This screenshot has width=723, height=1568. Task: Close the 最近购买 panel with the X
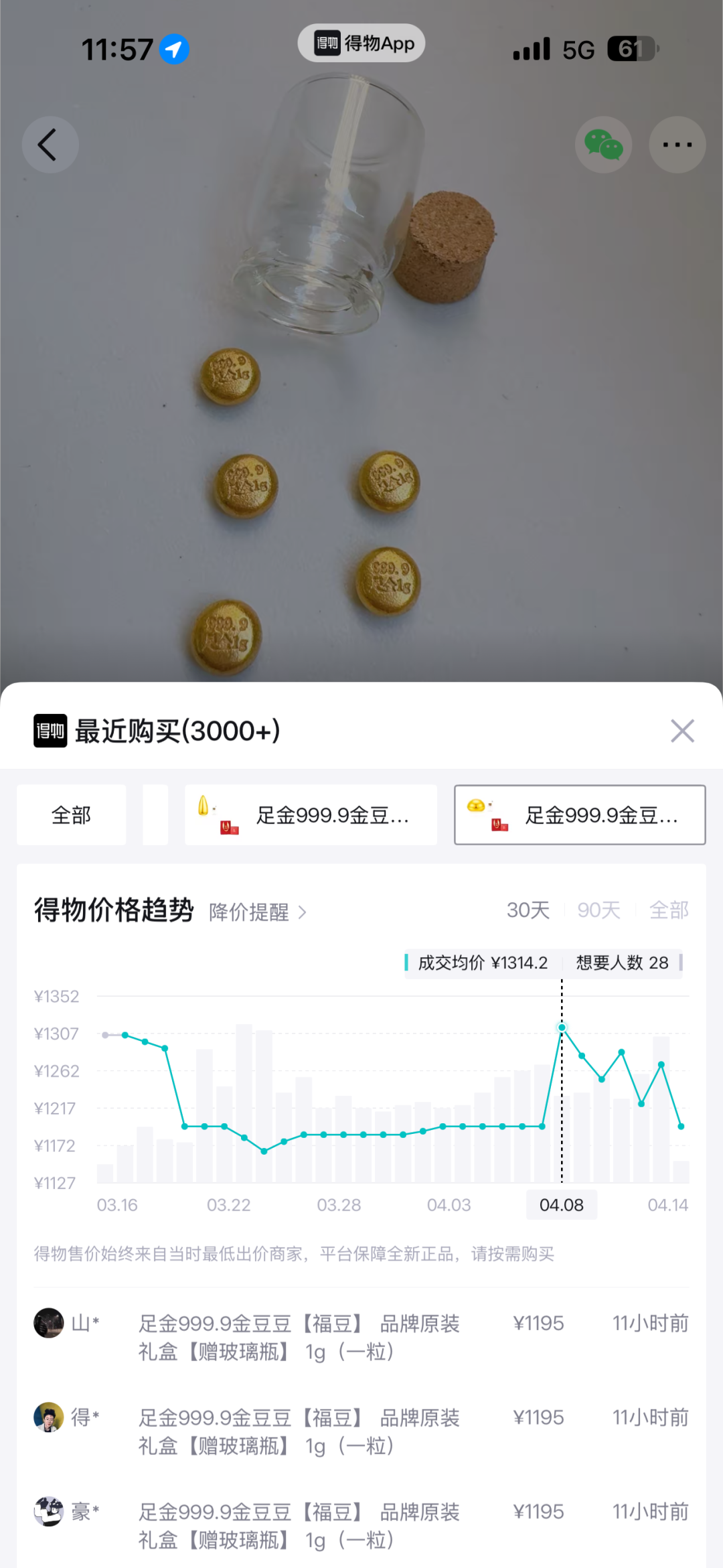682,731
